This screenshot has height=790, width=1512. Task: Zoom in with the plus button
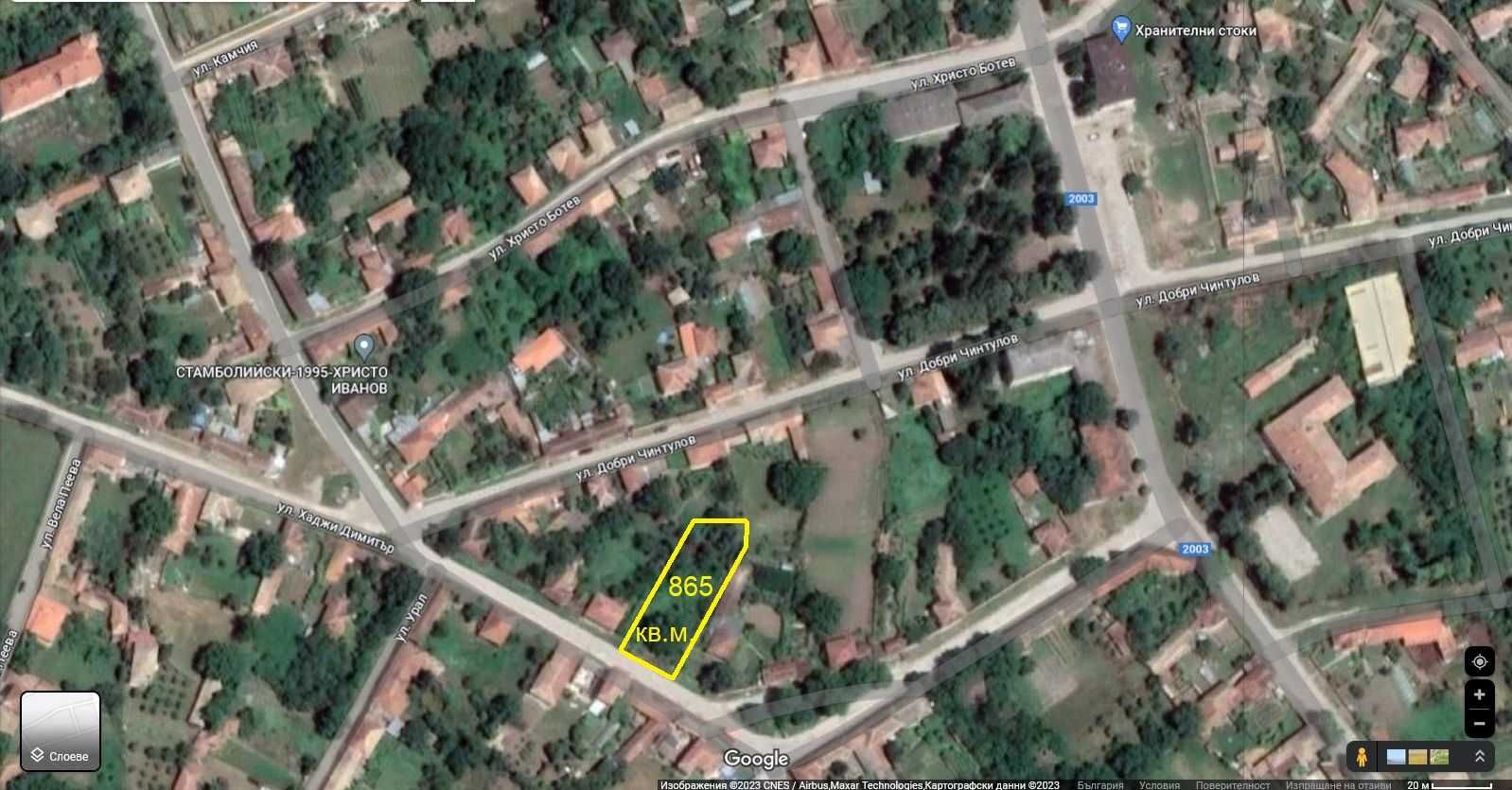[1479, 695]
